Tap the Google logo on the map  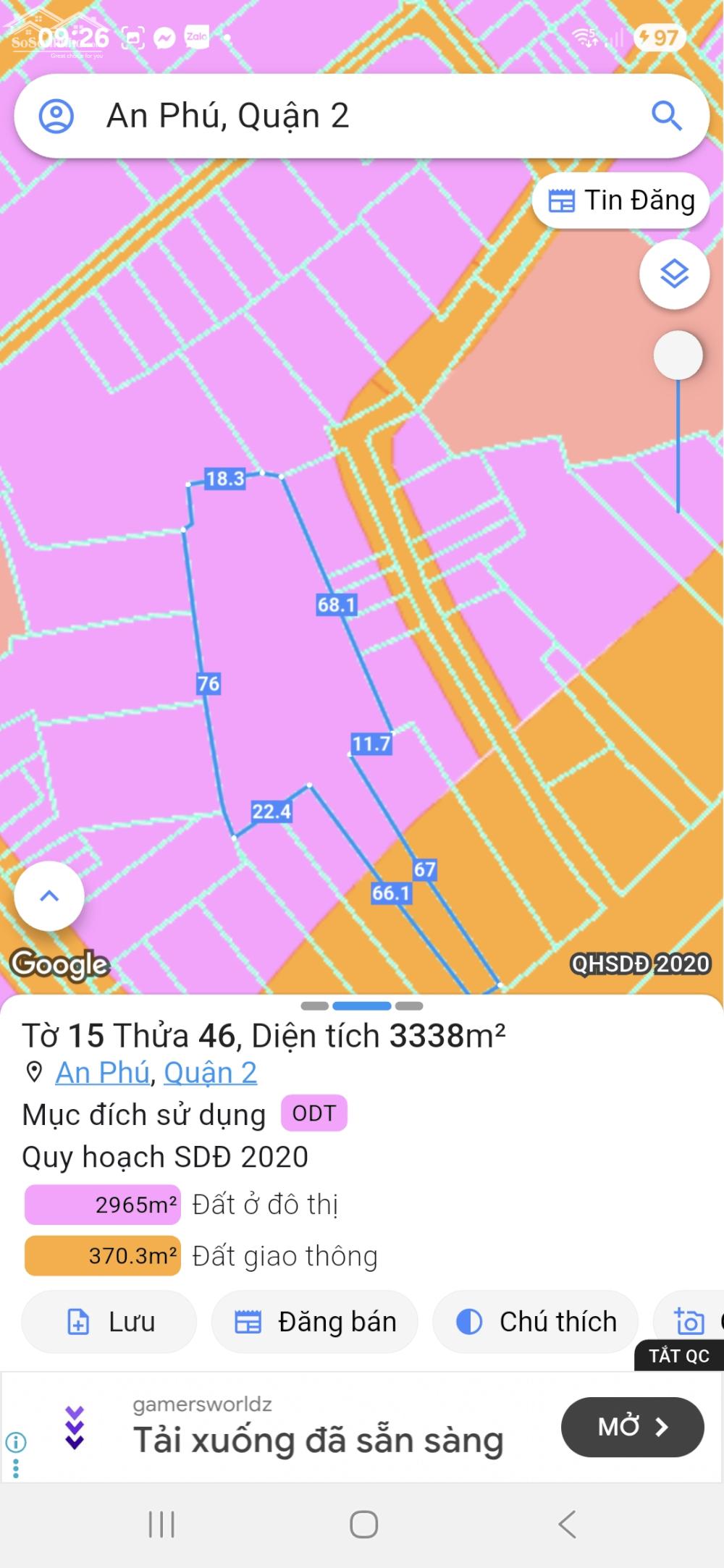pos(59,964)
